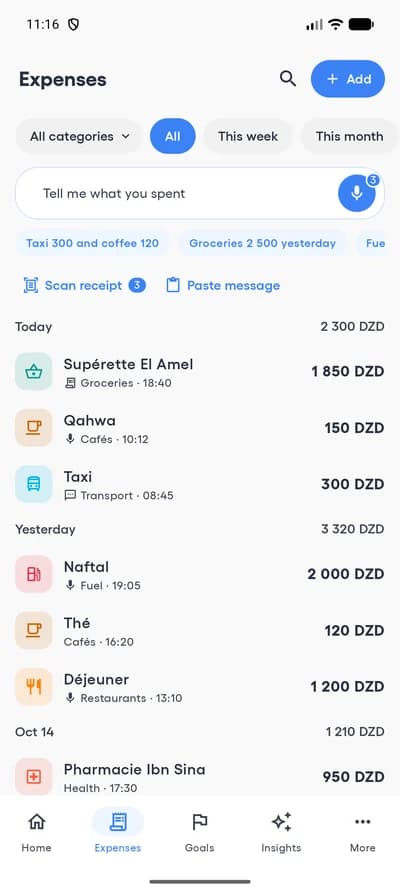Open the Naftal fuel expense

click(200, 575)
